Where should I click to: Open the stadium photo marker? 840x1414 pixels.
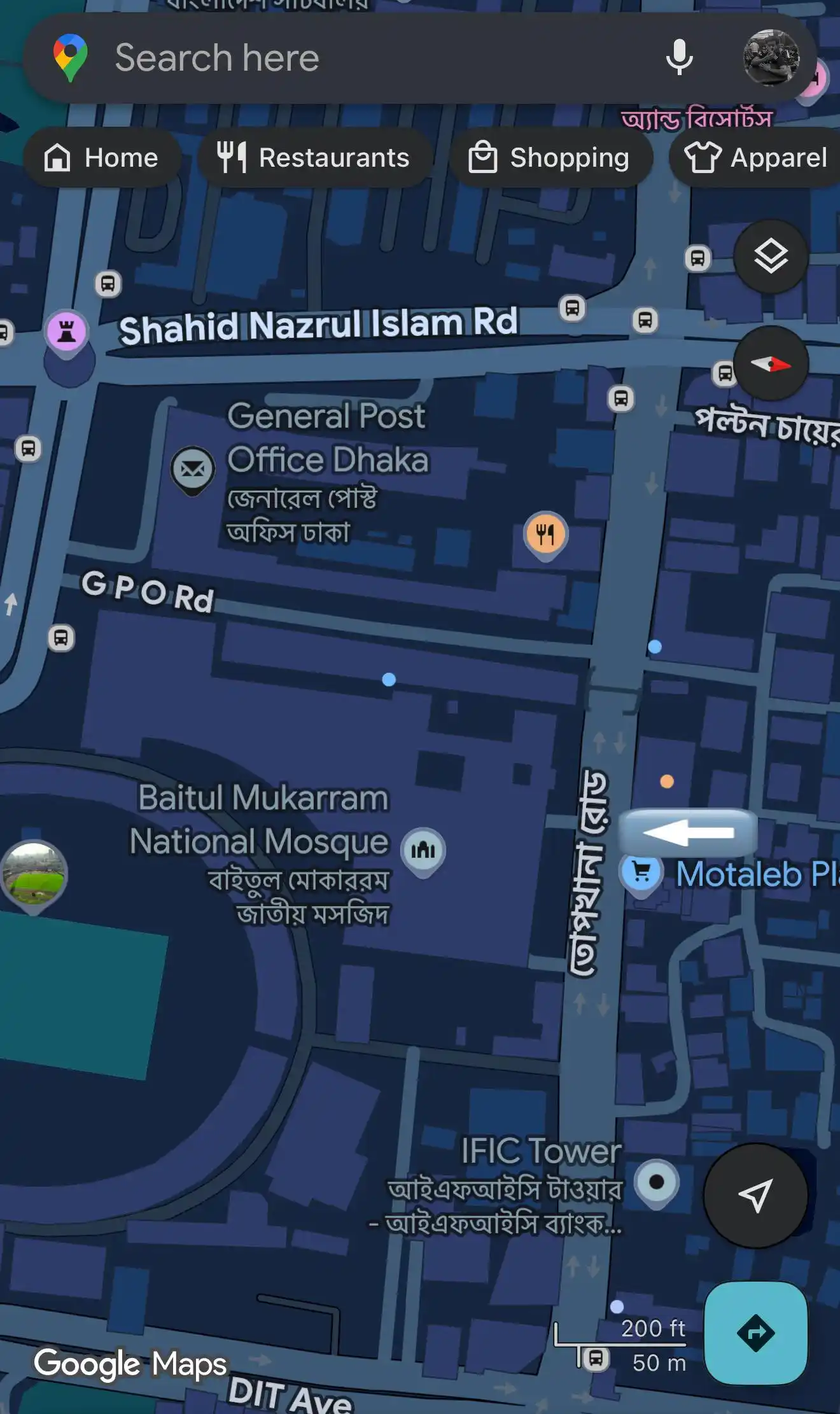click(x=34, y=874)
